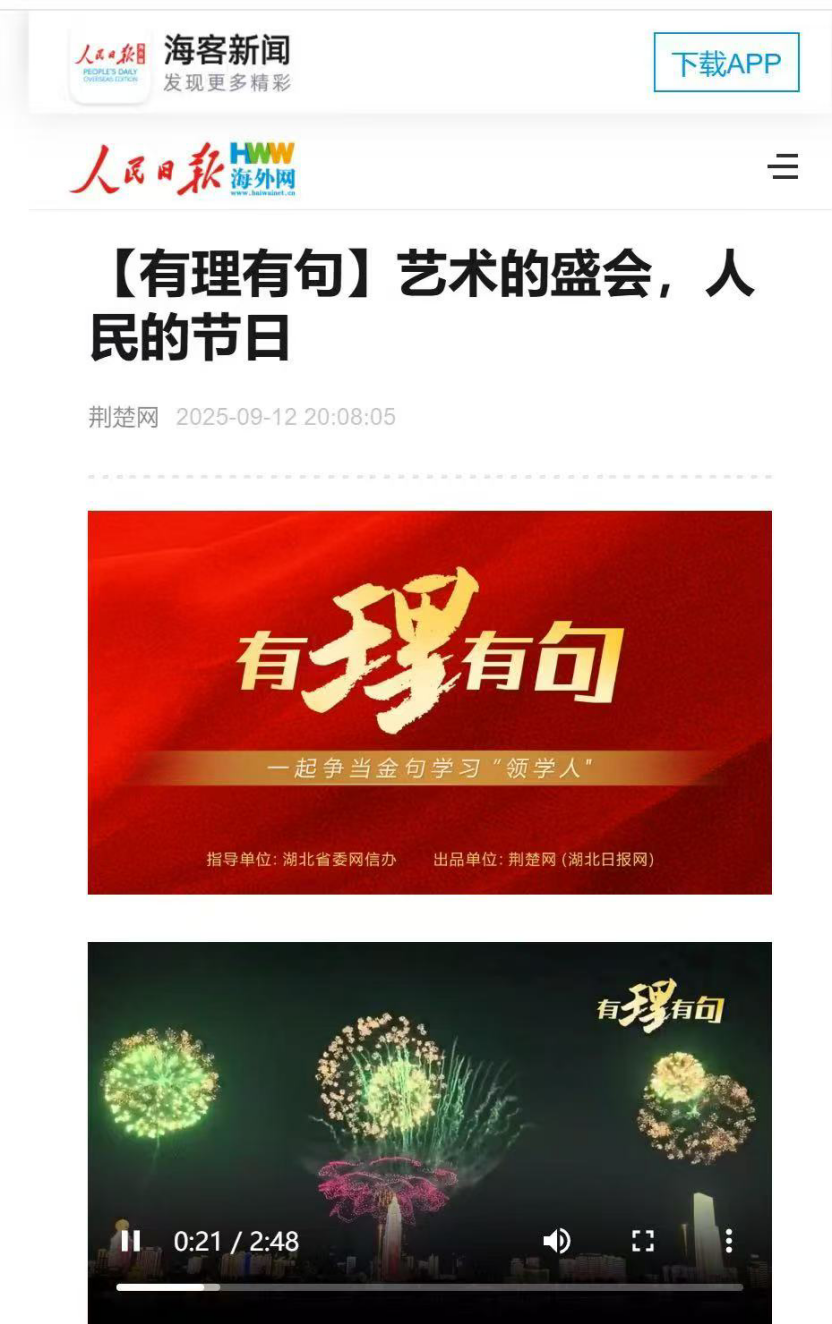This screenshot has height=1324, width=832.
Task: Tap the 下载APP button
Action: pos(726,63)
